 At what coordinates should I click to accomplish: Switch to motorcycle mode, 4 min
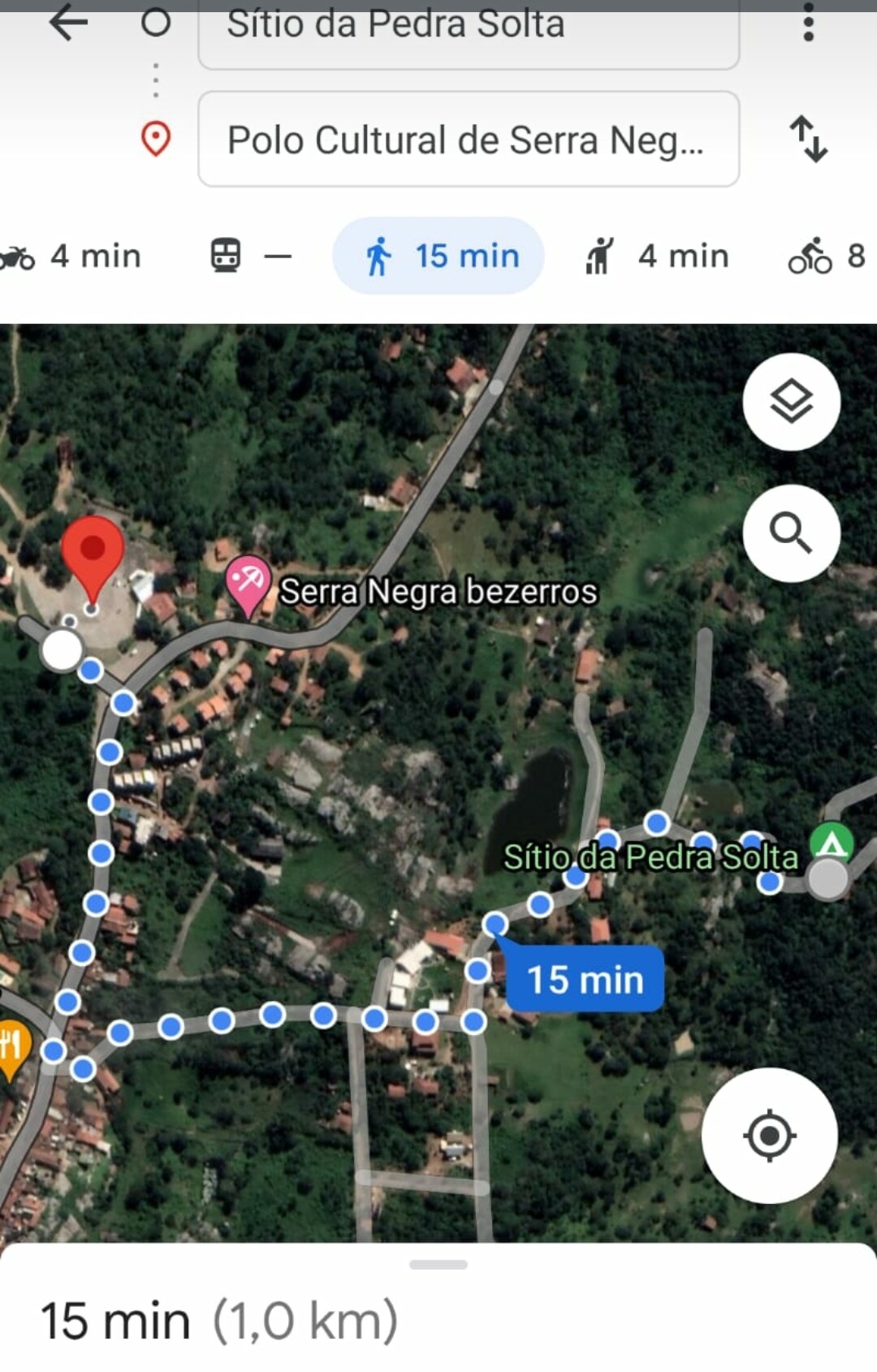[x=73, y=257]
